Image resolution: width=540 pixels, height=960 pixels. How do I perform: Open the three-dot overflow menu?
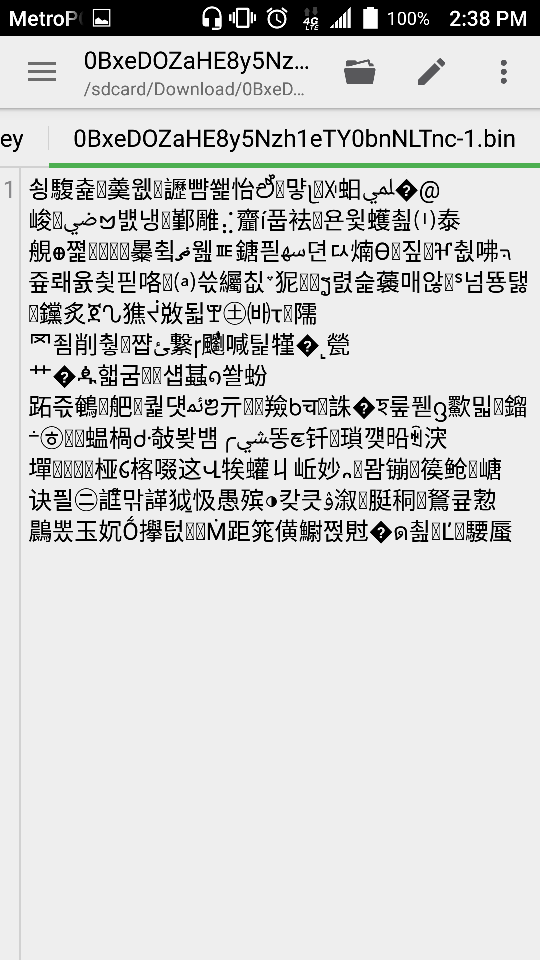pyautogui.click(x=503, y=72)
